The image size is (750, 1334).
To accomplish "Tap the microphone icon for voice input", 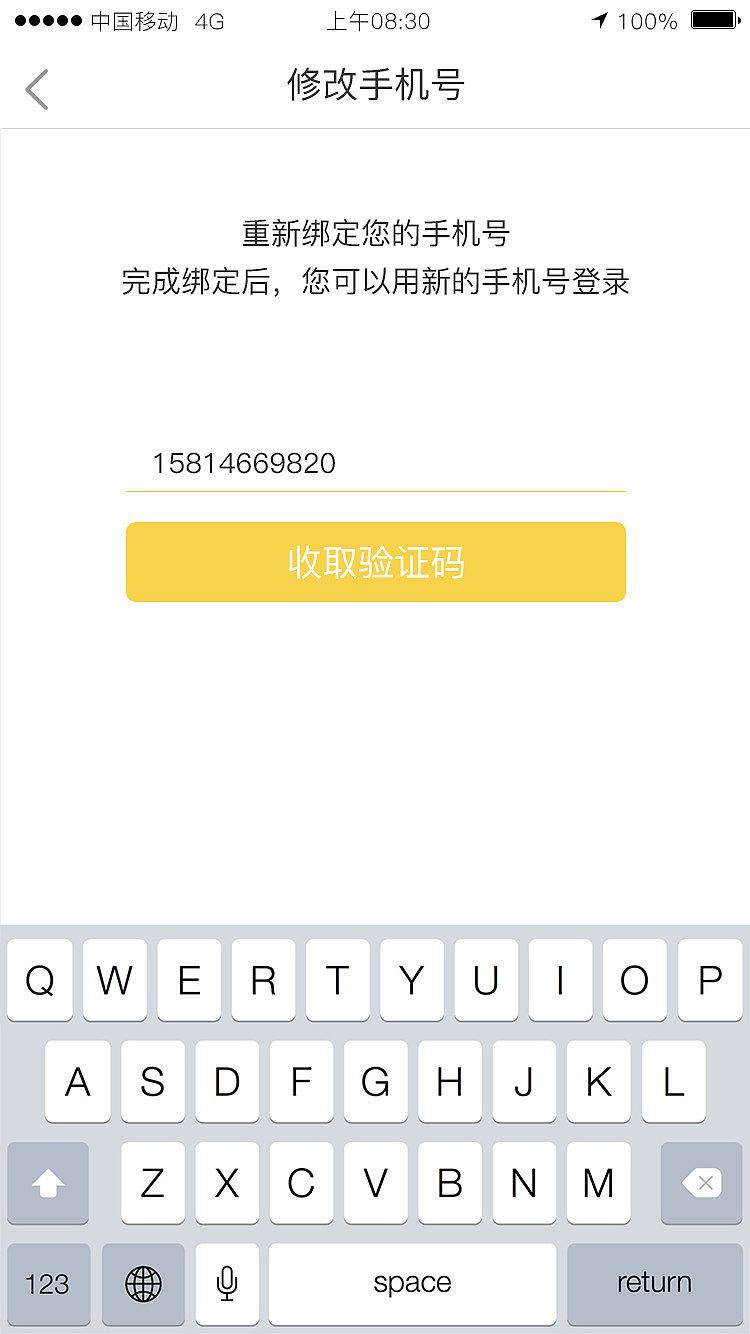I will click(x=227, y=1283).
